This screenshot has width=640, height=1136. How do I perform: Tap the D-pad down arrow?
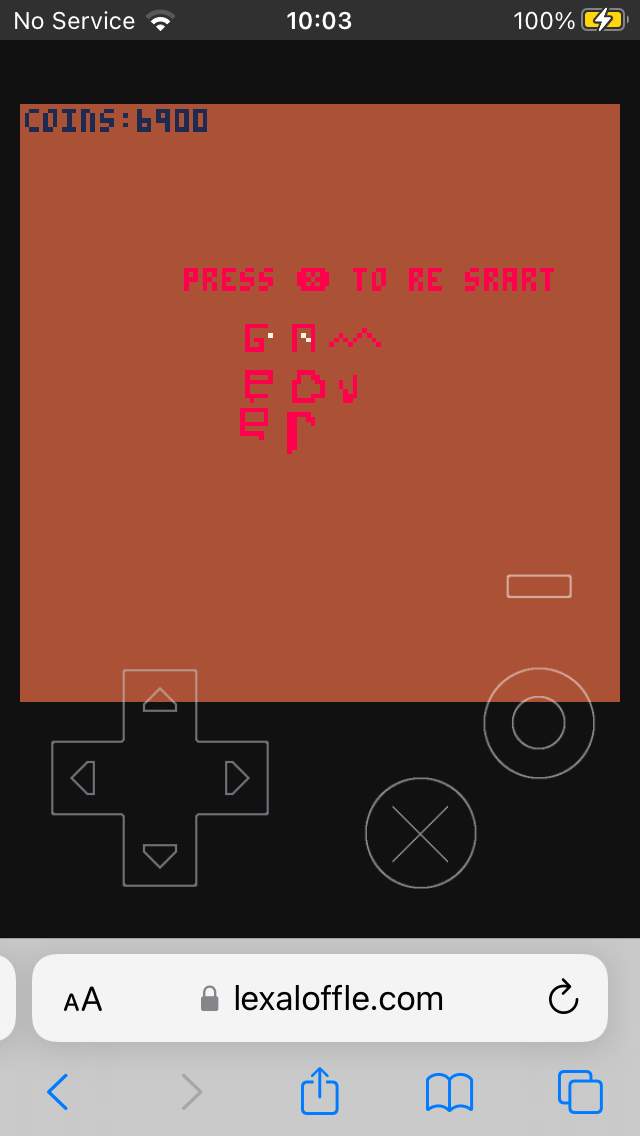[x=160, y=856]
